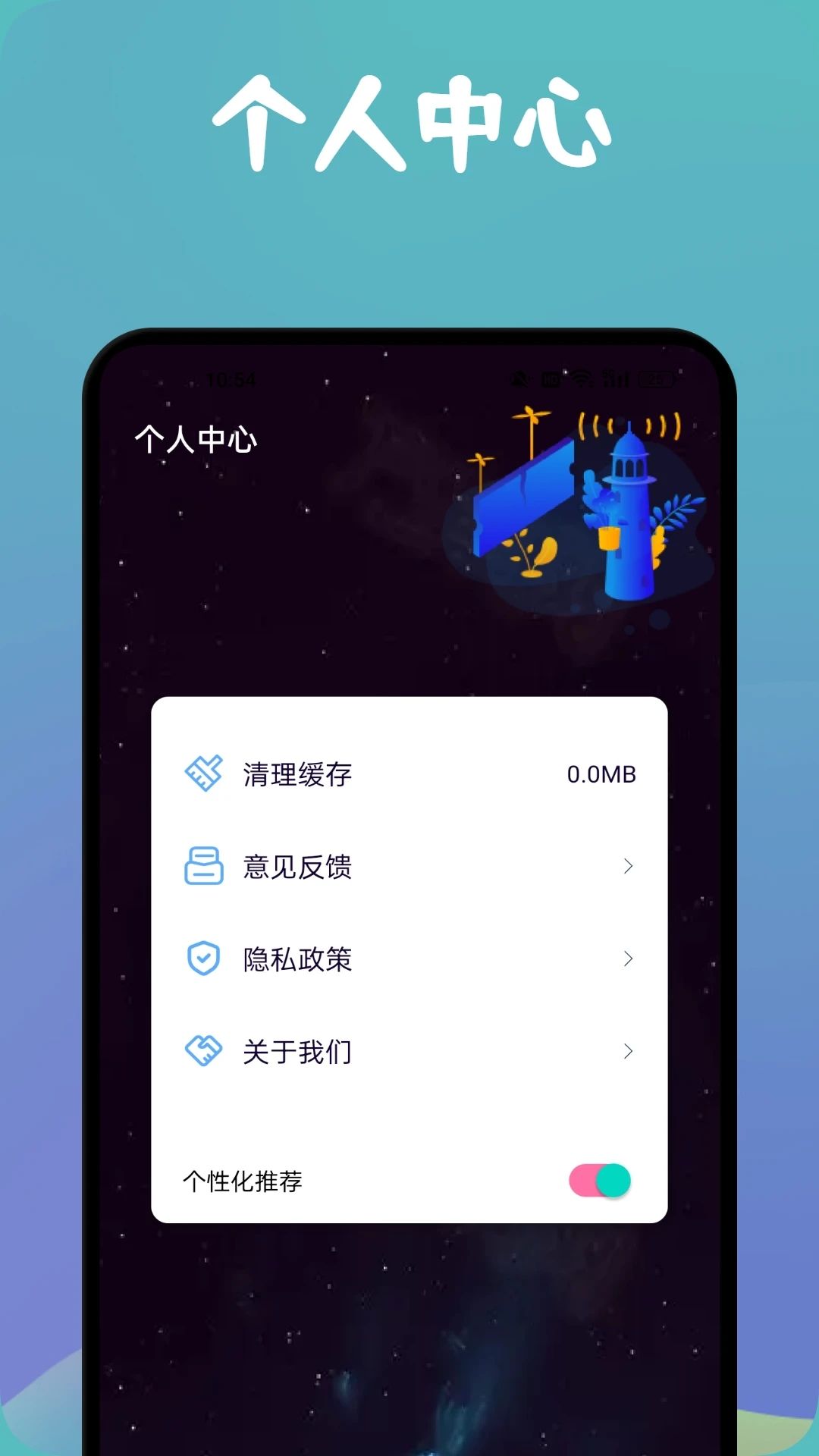Open 隐私政策 via its right chevron

tap(628, 958)
